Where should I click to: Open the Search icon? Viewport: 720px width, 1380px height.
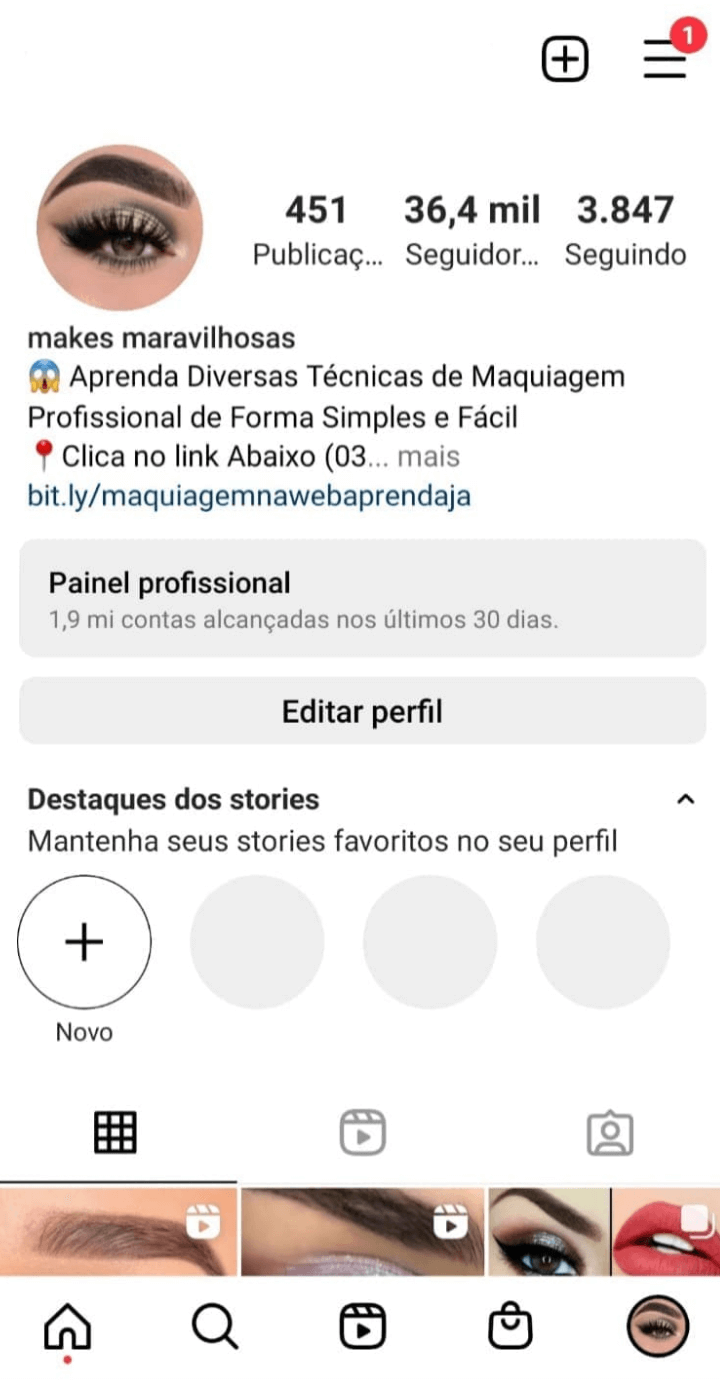[x=213, y=1326]
